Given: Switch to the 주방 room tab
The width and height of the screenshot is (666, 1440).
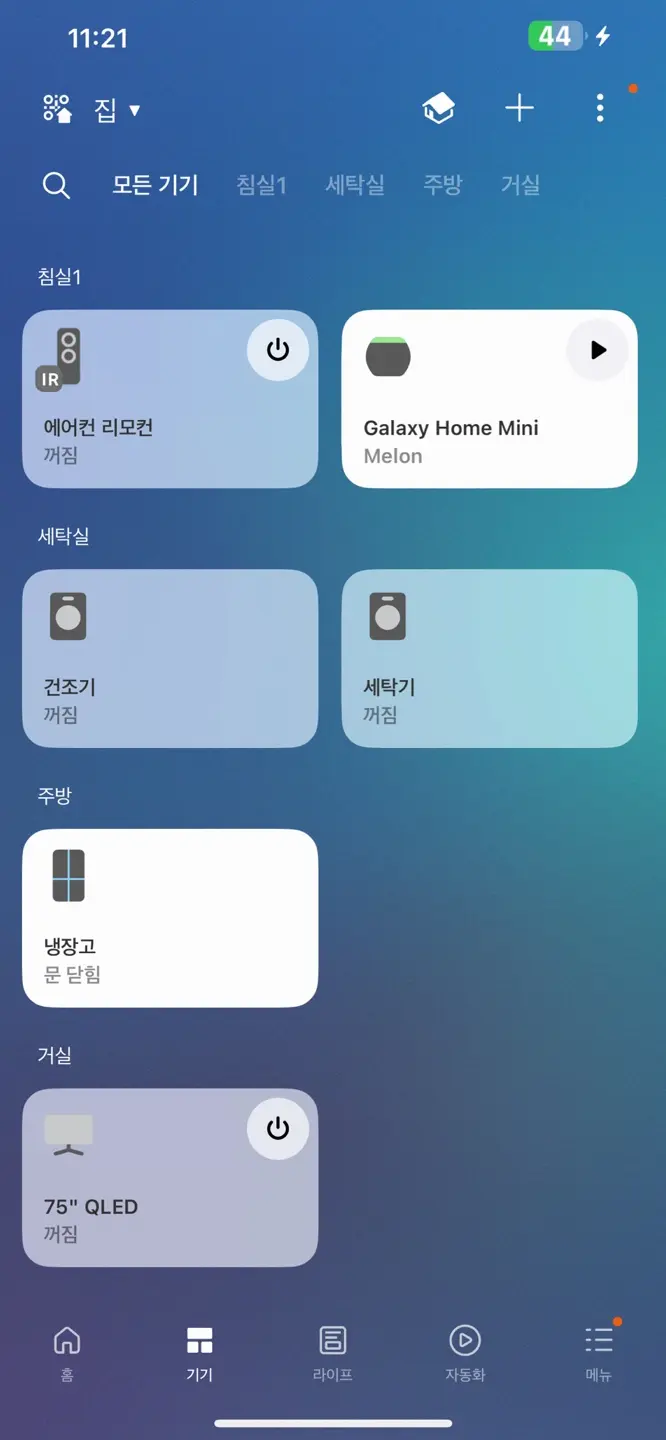Looking at the screenshot, I should pyautogui.click(x=442, y=185).
